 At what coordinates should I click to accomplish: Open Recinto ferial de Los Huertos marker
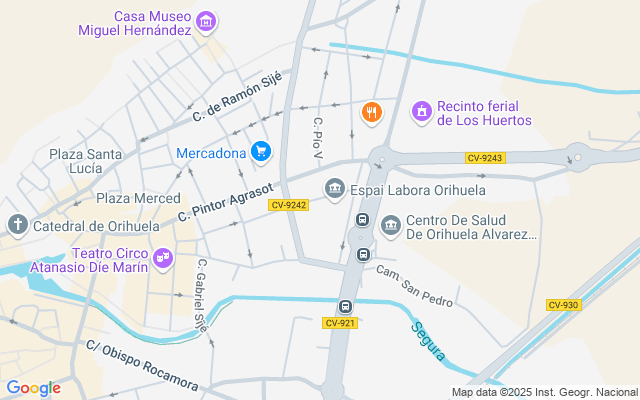[x=422, y=111]
